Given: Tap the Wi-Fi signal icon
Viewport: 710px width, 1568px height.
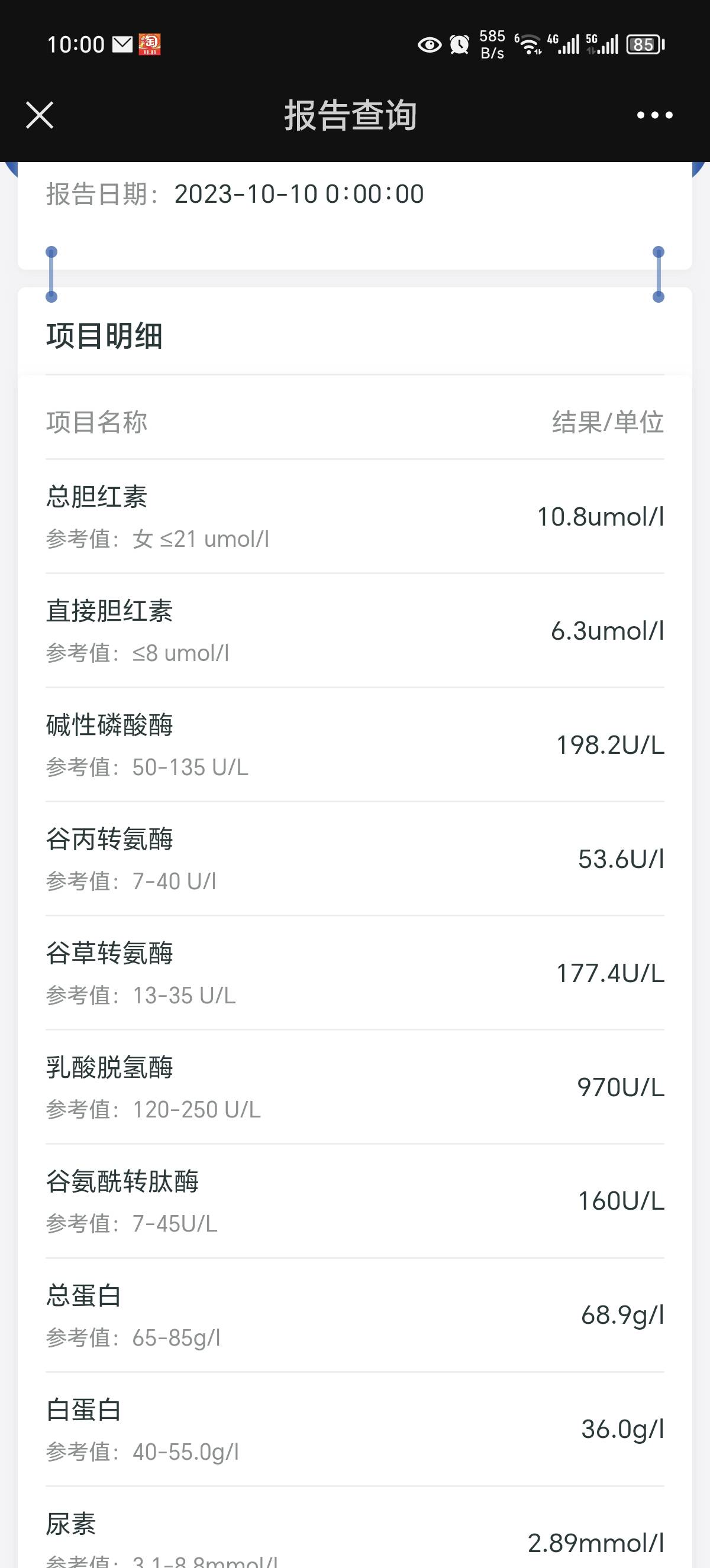Looking at the screenshot, I should [x=529, y=44].
